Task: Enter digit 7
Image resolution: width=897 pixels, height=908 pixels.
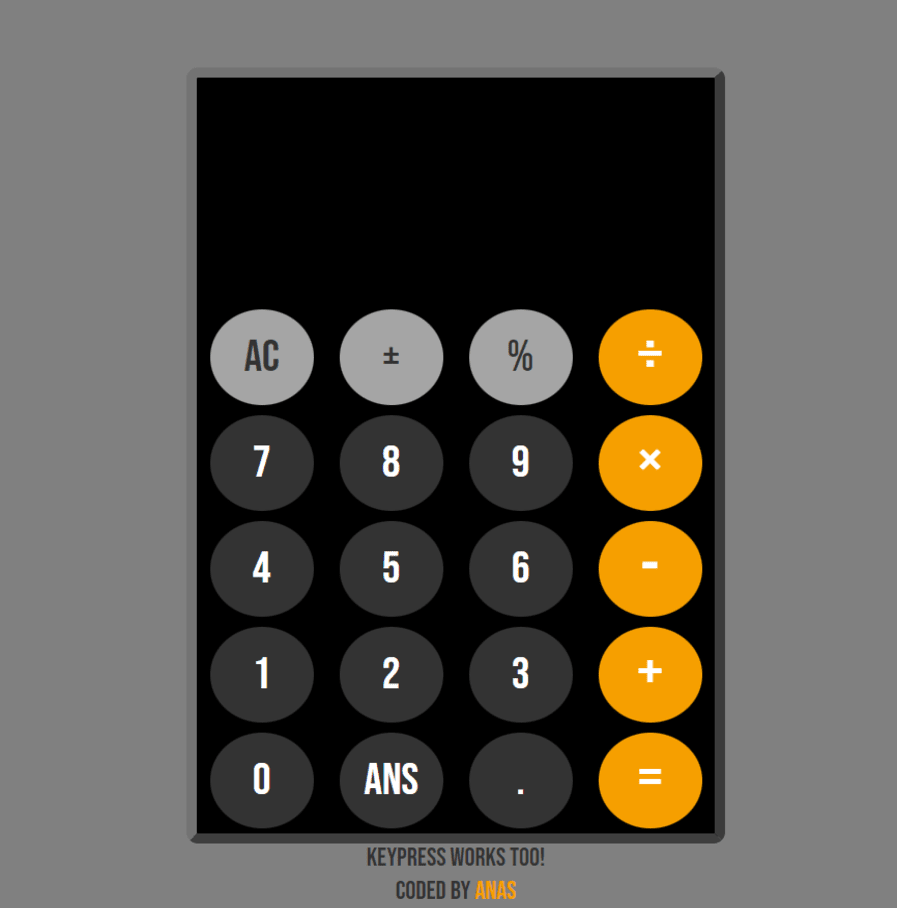Action: click(x=262, y=463)
